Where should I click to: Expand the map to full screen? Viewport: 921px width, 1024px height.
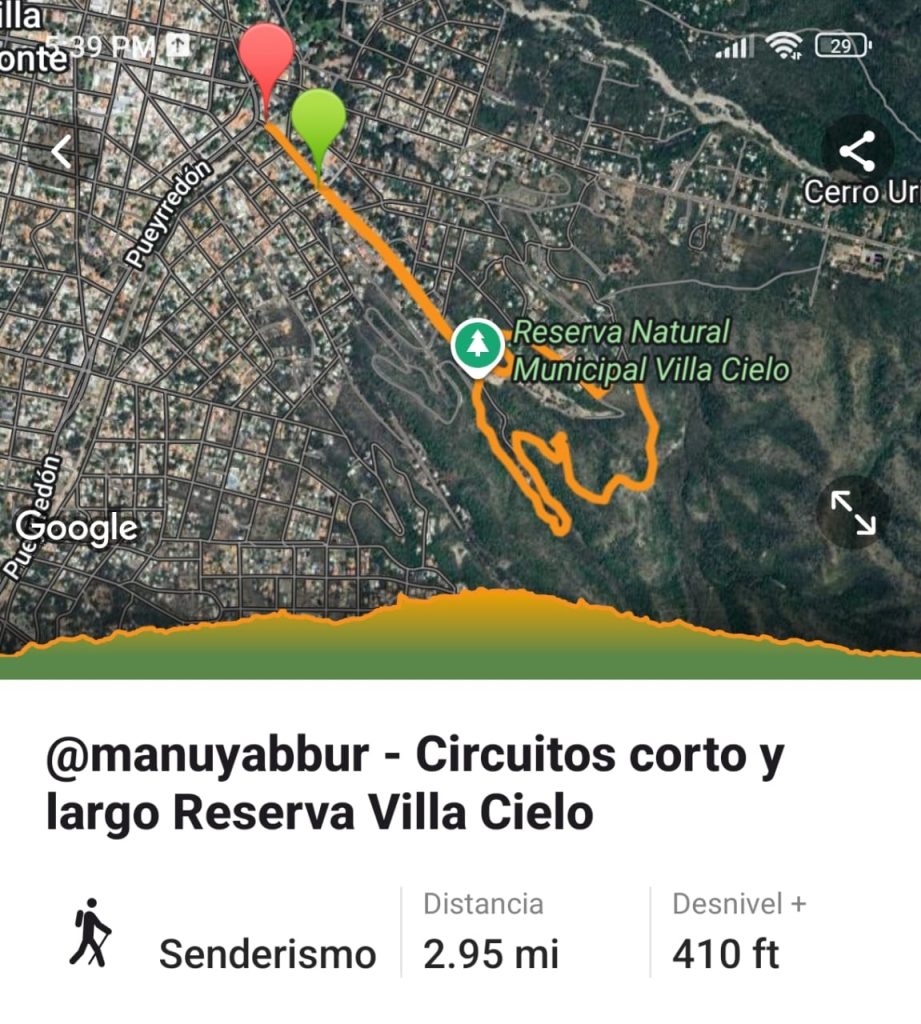pos(852,512)
